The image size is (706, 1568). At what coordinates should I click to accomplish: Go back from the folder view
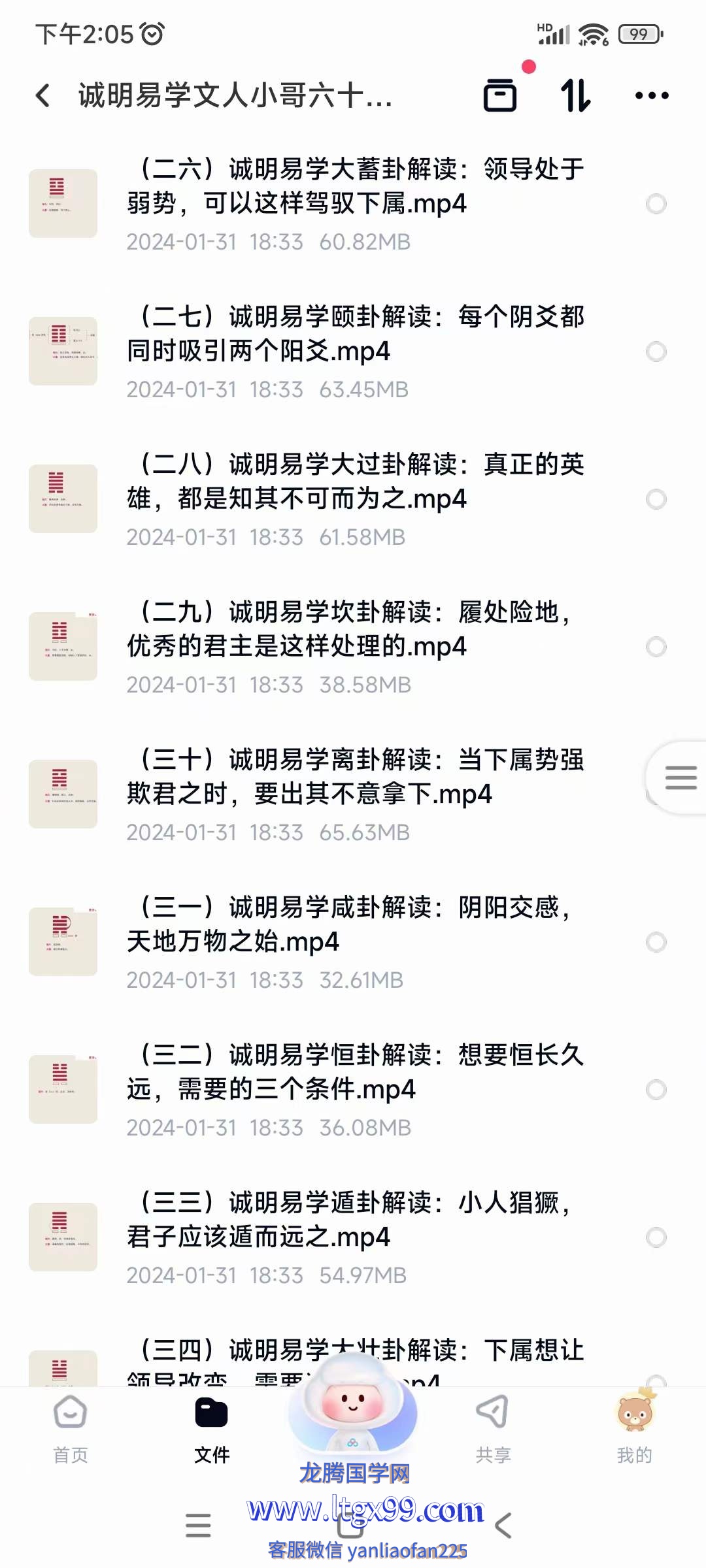[x=43, y=95]
